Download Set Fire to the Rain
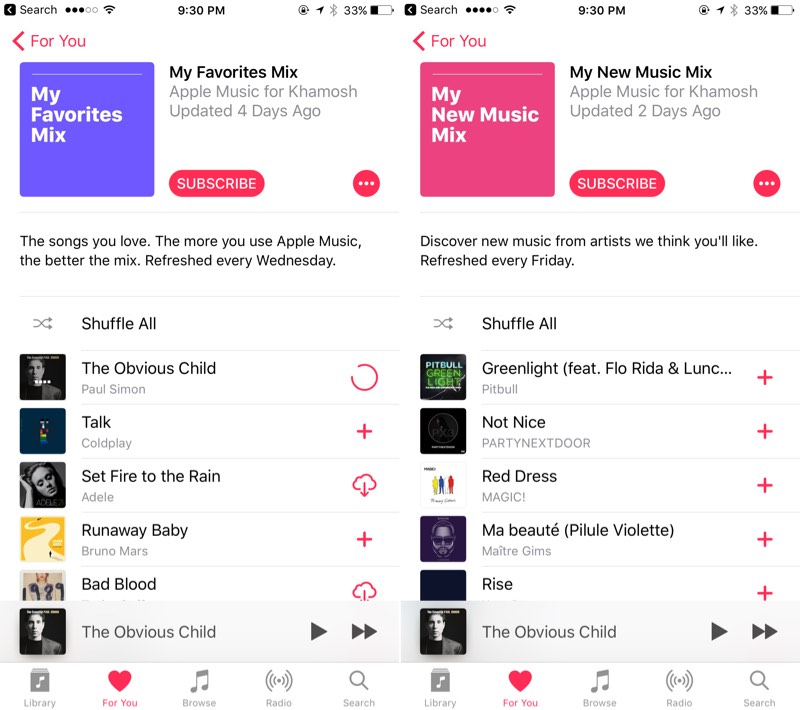 (364, 485)
